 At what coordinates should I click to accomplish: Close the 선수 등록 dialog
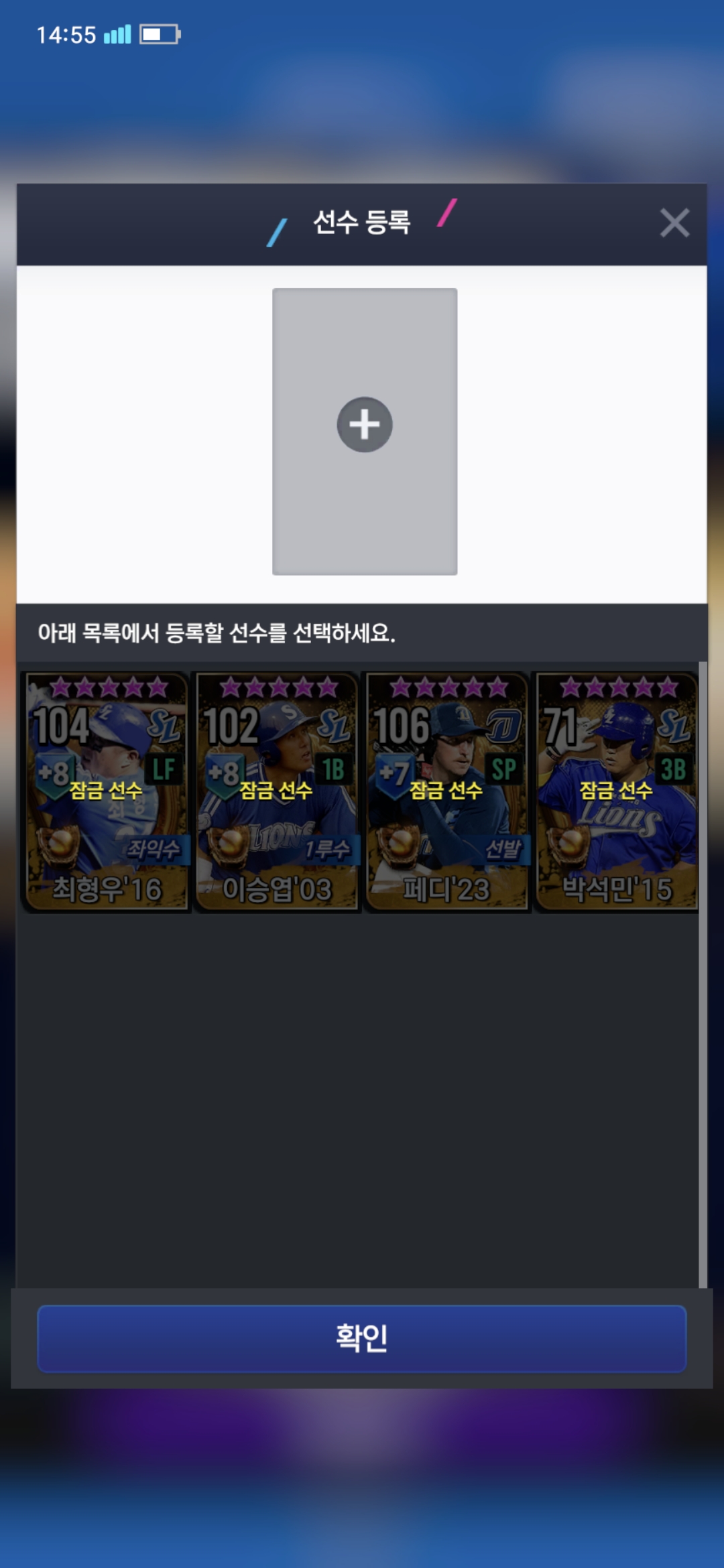pyautogui.click(x=674, y=223)
